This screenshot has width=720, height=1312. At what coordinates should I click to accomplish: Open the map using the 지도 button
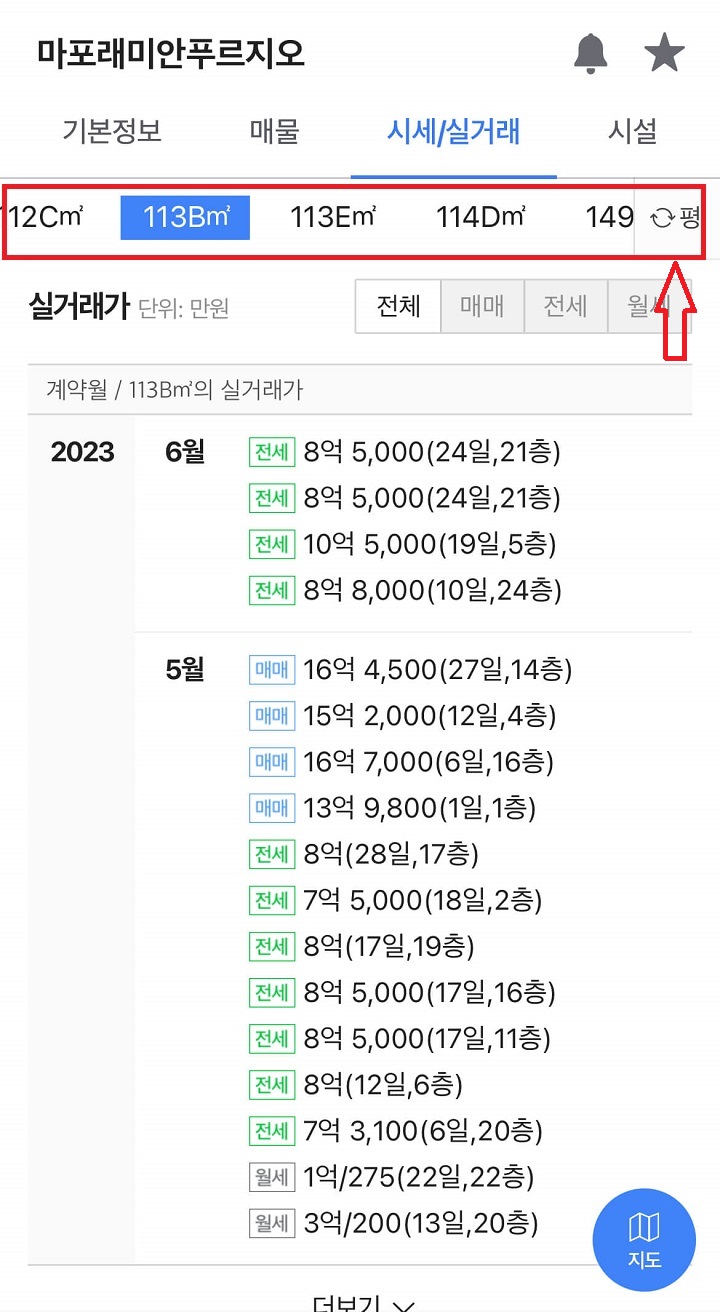point(643,1238)
